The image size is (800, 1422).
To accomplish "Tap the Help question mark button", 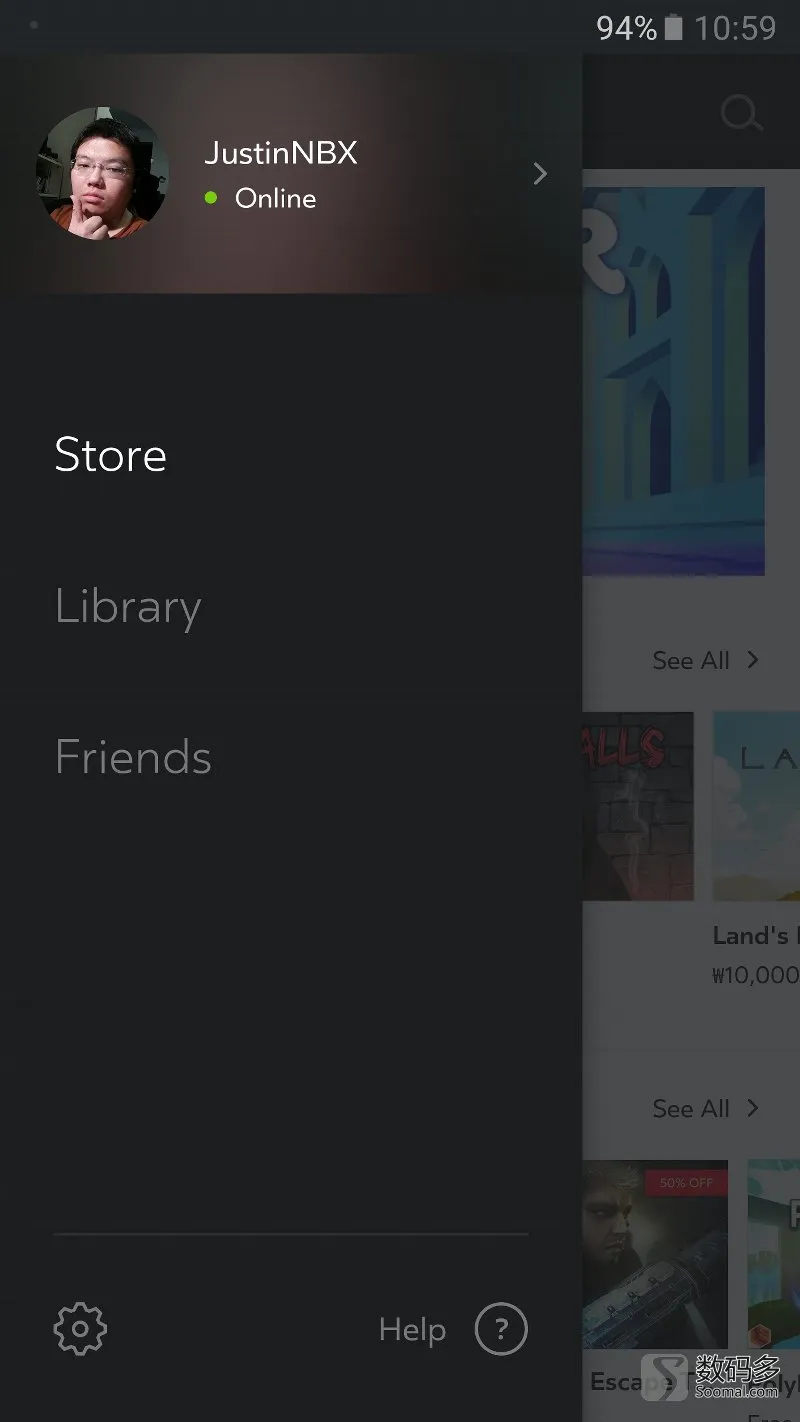I will pos(501,1329).
